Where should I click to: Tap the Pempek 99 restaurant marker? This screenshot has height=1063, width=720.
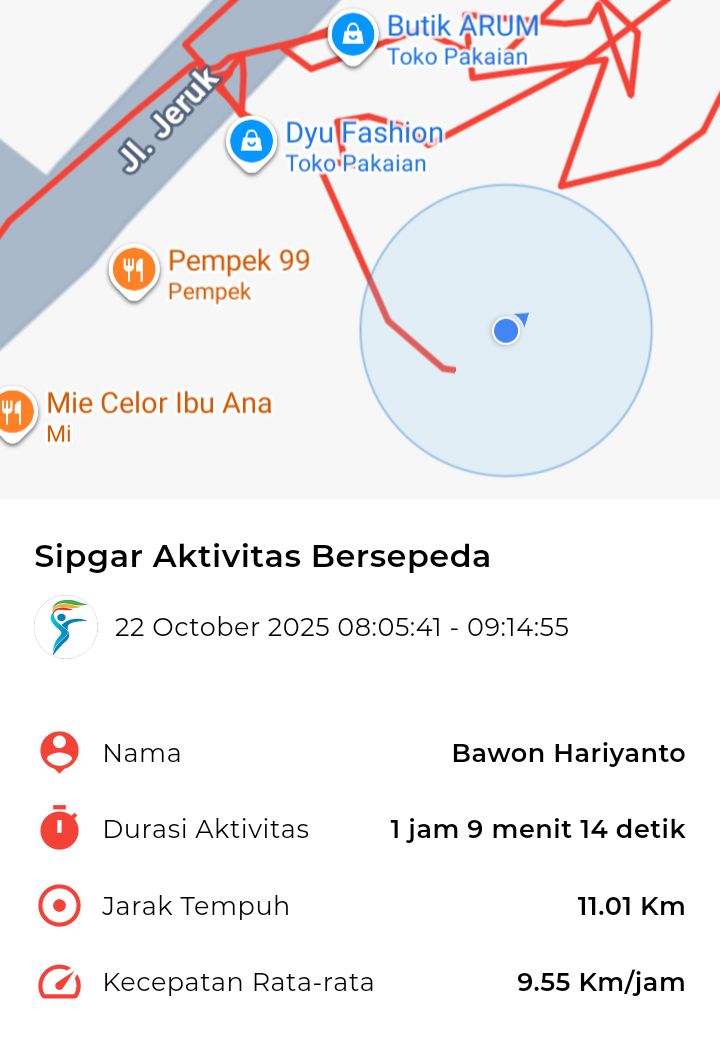(x=134, y=270)
